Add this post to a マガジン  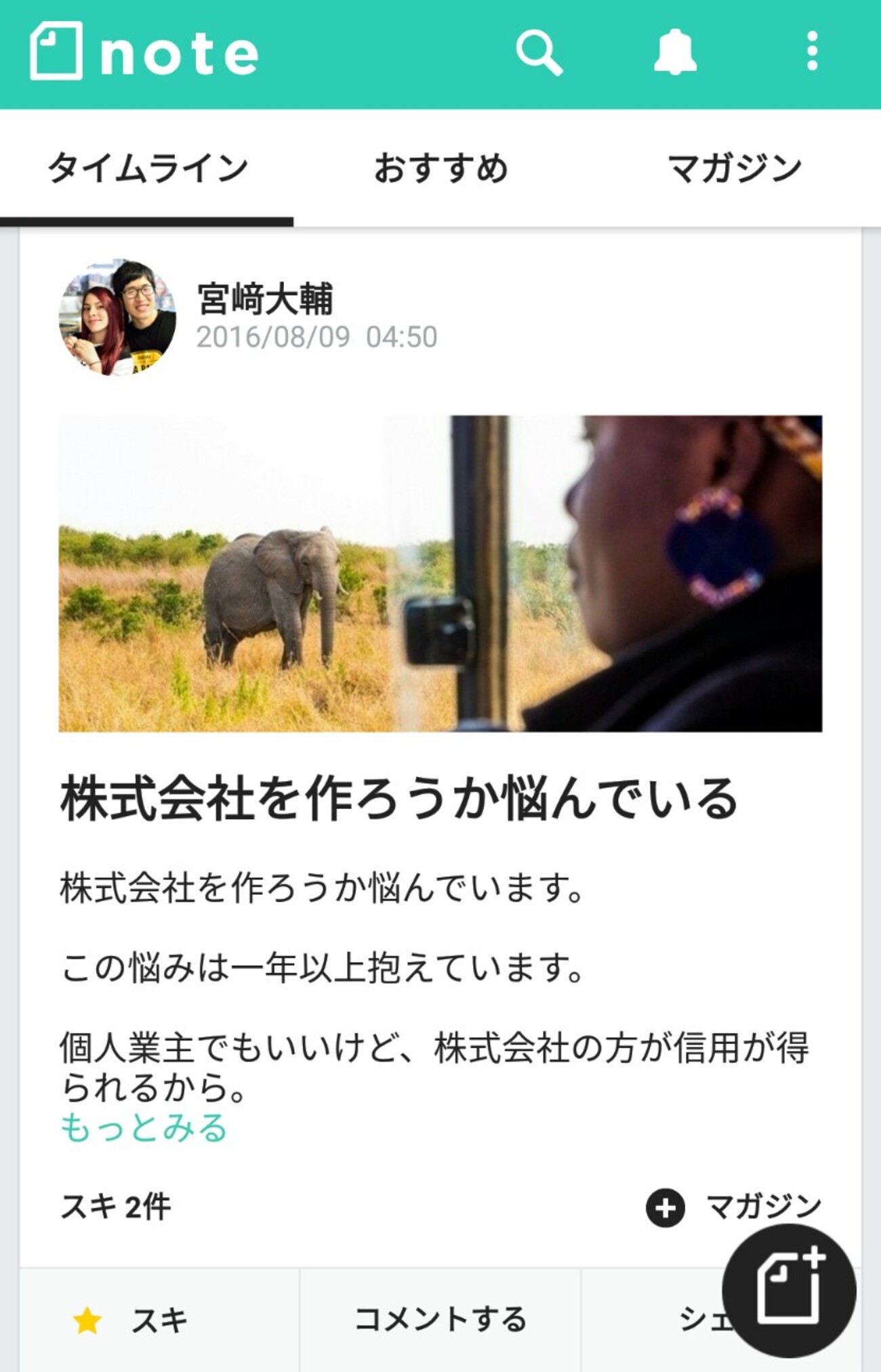pos(734,1207)
